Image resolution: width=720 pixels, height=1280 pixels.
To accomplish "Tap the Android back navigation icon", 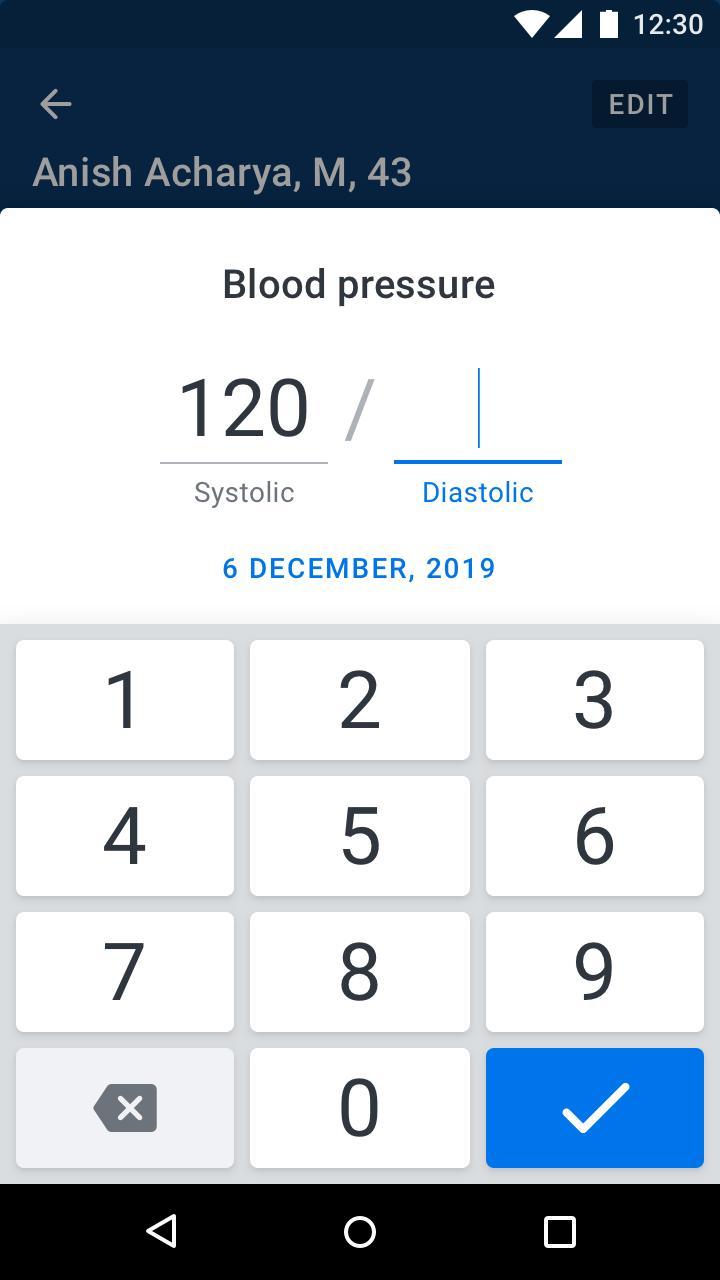I will pyautogui.click(x=162, y=1231).
